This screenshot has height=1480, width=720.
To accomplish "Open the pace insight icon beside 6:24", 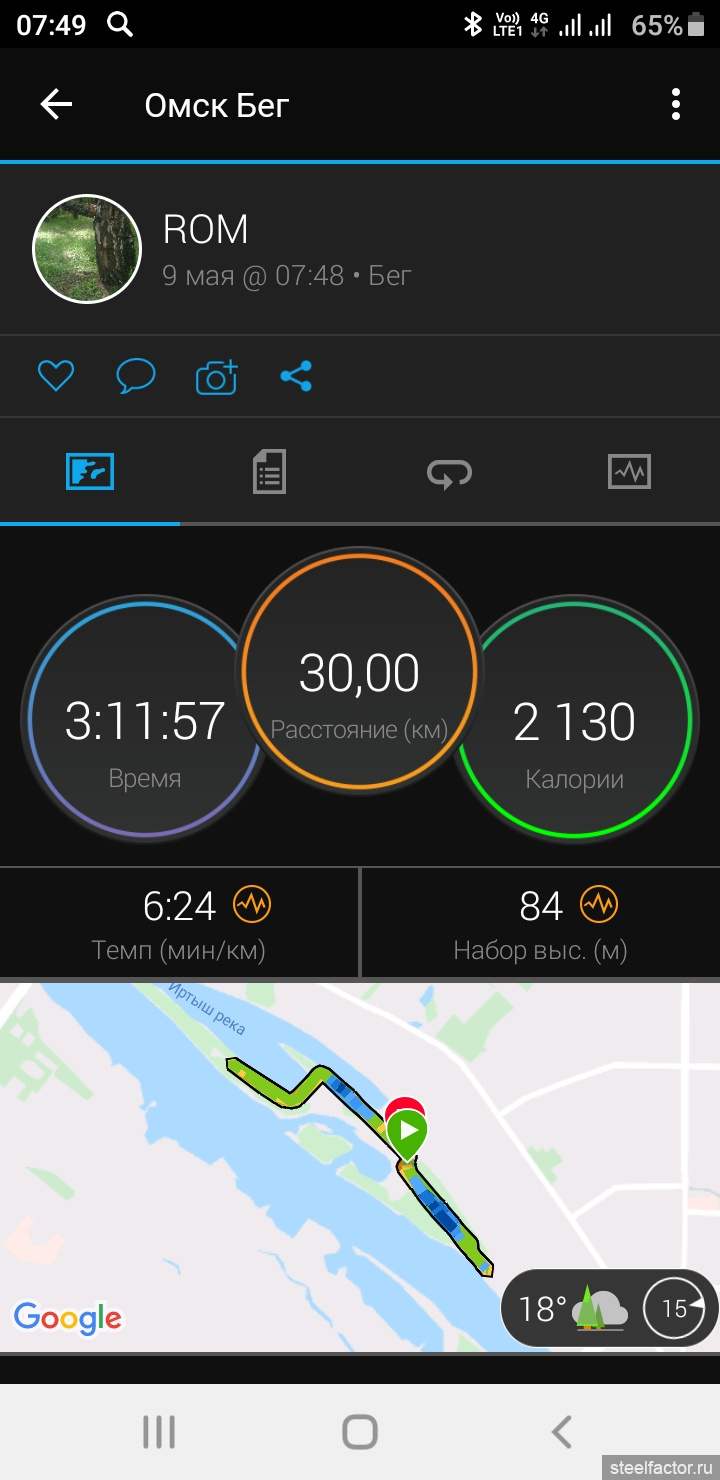I will point(252,905).
